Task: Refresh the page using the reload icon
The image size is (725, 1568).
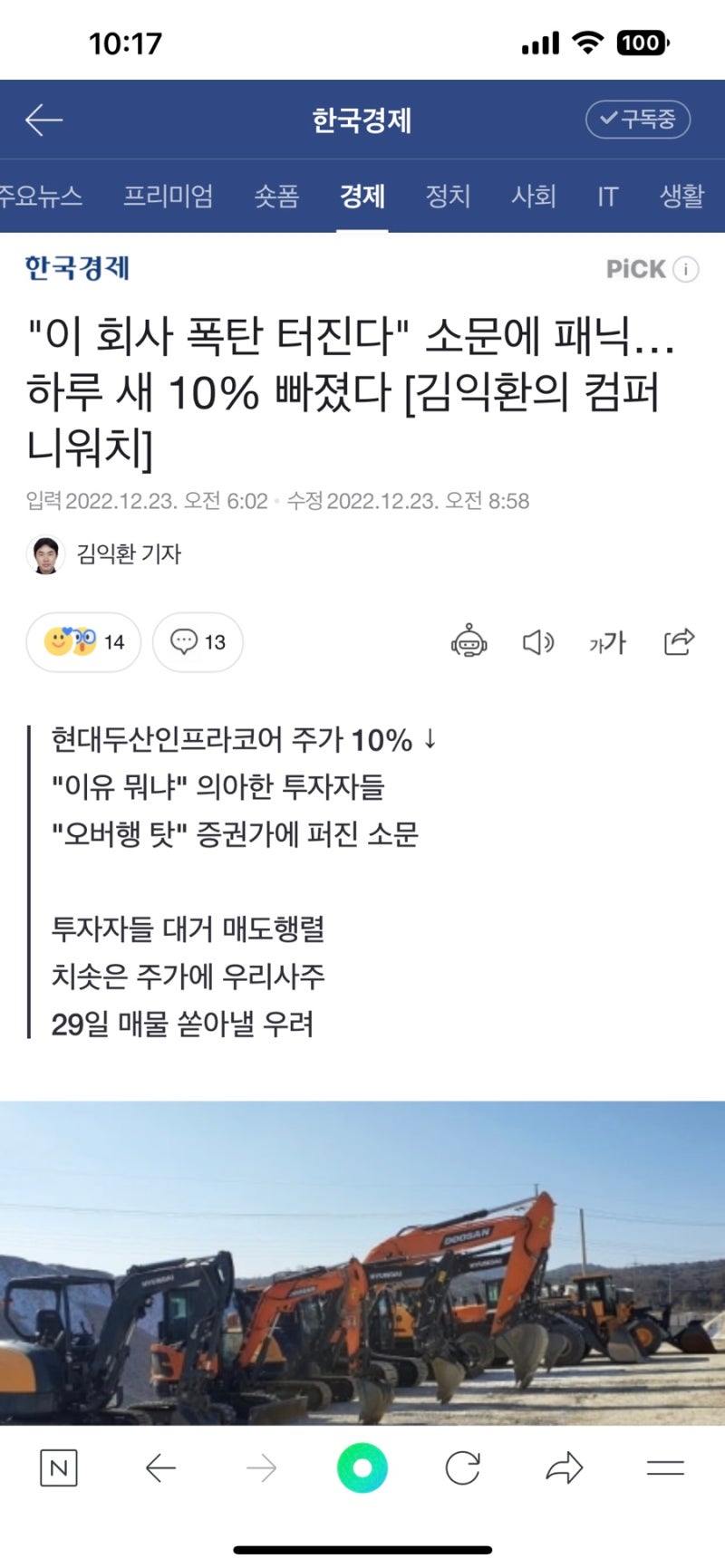Action: tap(464, 1468)
